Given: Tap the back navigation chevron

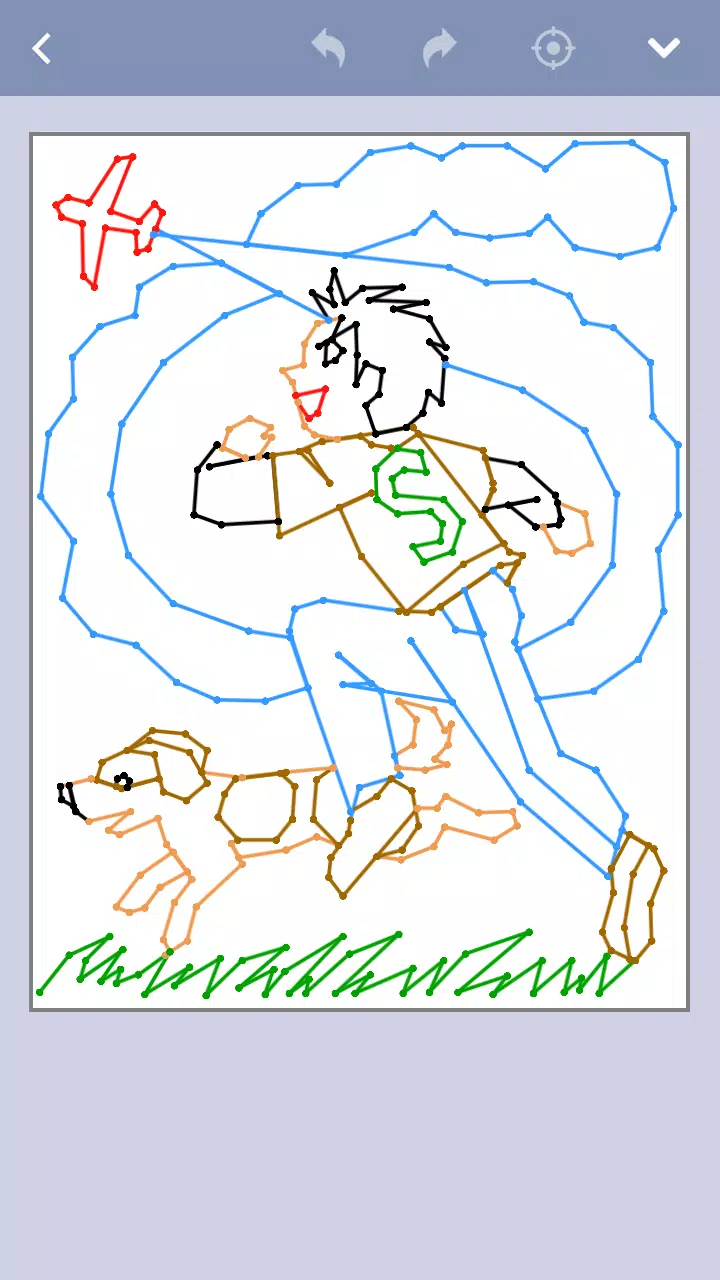Looking at the screenshot, I should pyautogui.click(x=42, y=48).
